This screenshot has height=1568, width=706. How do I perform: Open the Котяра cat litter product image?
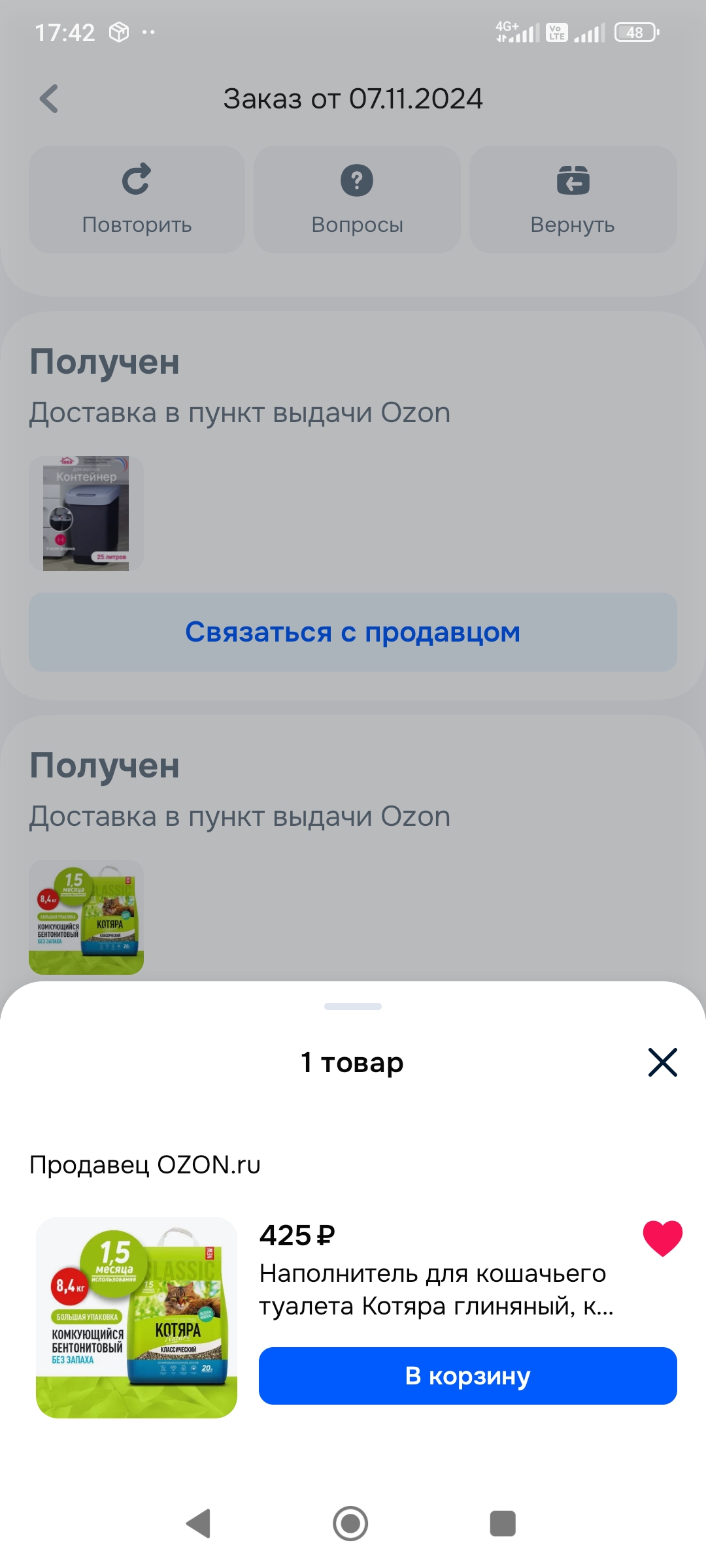click(137, 1317)
